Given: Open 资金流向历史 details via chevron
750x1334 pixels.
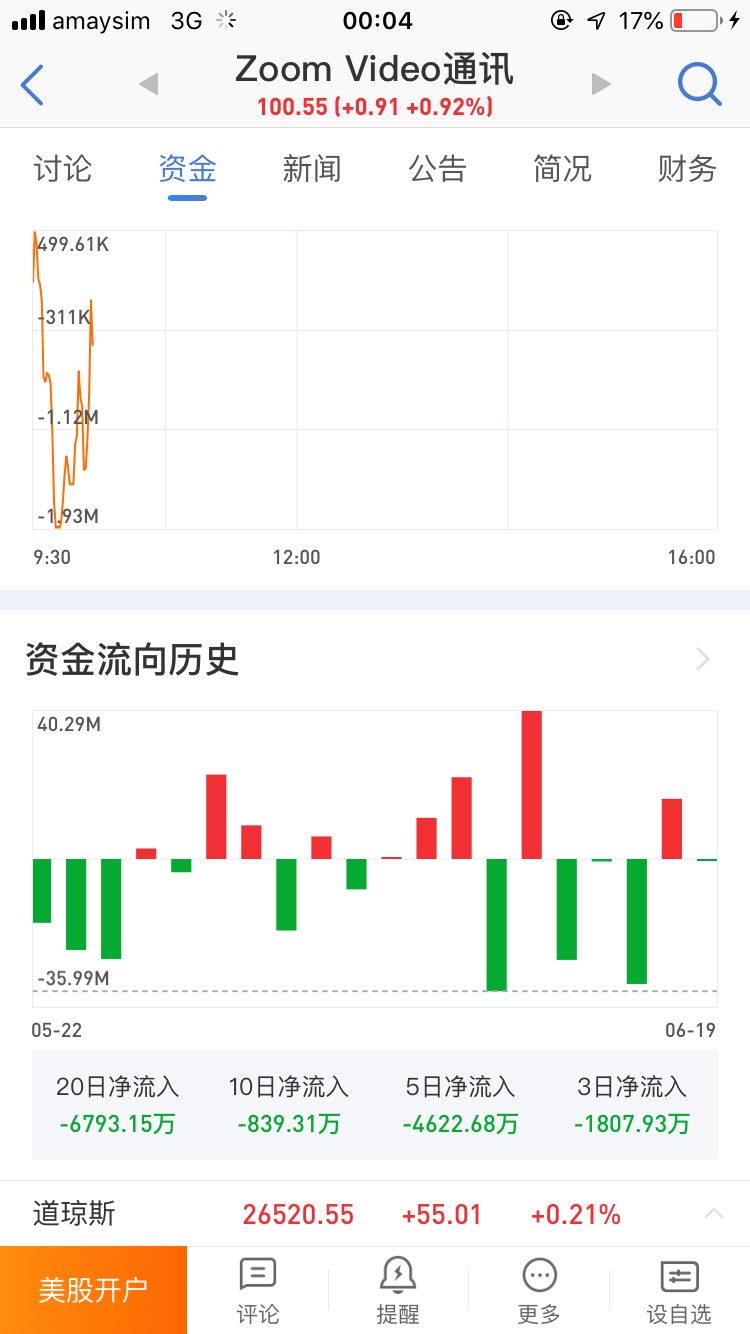Looking at the screenshot, I should pyautogui.click(x=703, y=659).
